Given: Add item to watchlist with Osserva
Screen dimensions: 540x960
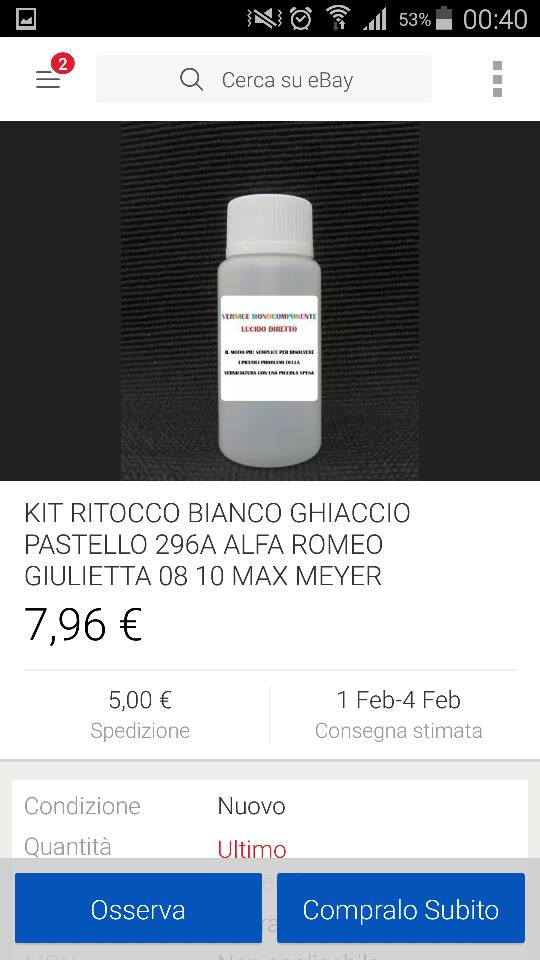Looking at the screenshot, I should point(138,908).
